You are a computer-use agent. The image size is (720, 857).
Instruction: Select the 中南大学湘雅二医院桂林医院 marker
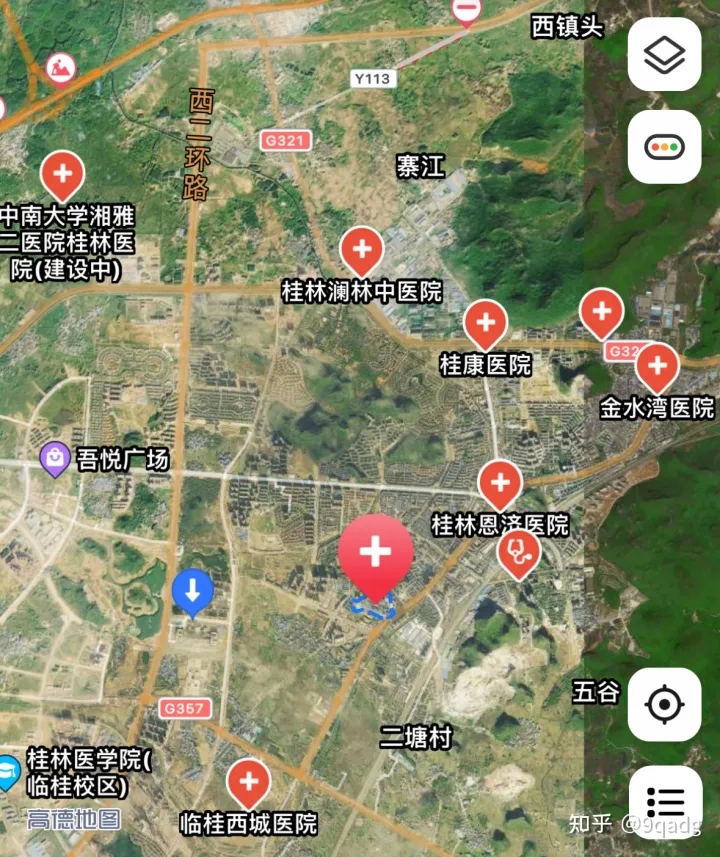point(62,174)
